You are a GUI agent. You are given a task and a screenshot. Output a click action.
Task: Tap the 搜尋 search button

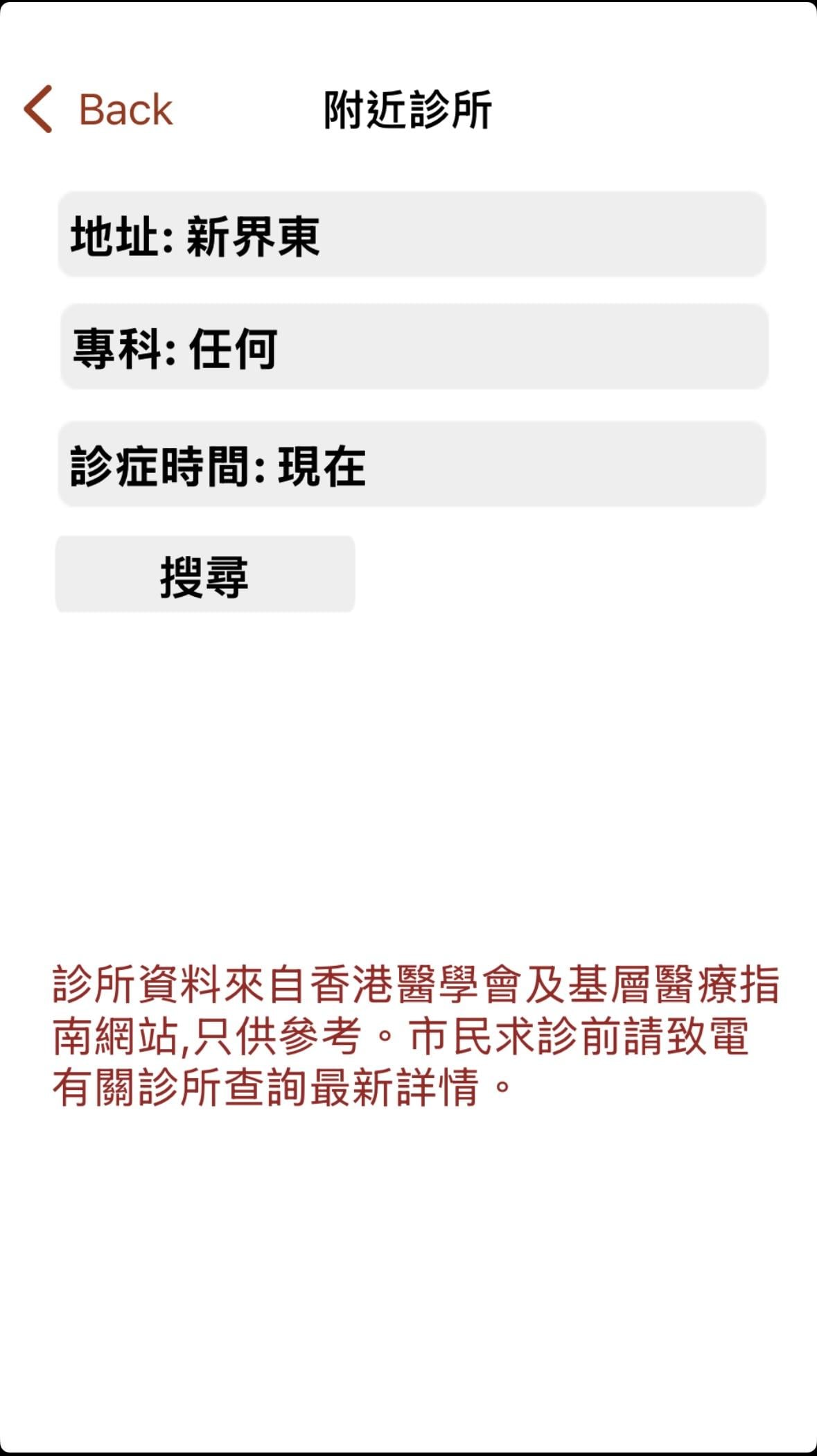tap(205, 575)
